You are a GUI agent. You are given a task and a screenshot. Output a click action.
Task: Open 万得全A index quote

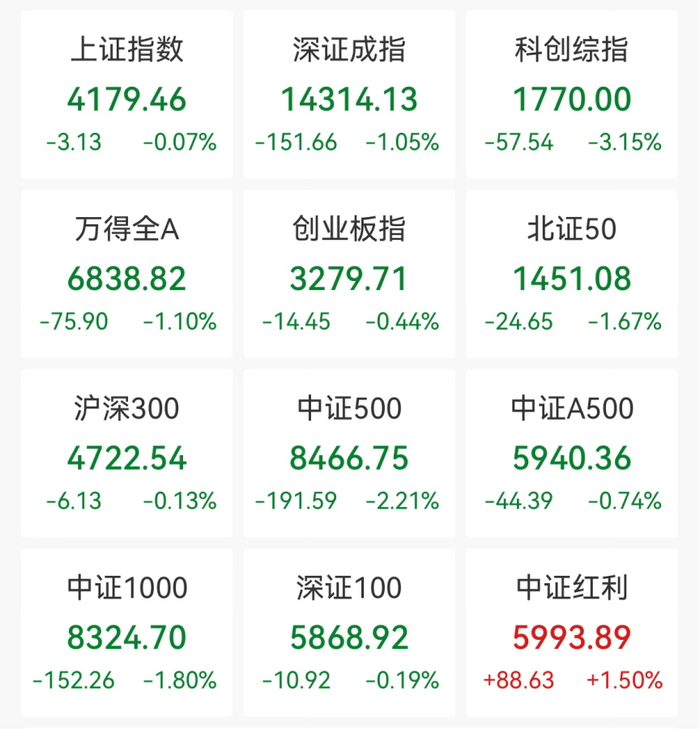coord(127,275)
